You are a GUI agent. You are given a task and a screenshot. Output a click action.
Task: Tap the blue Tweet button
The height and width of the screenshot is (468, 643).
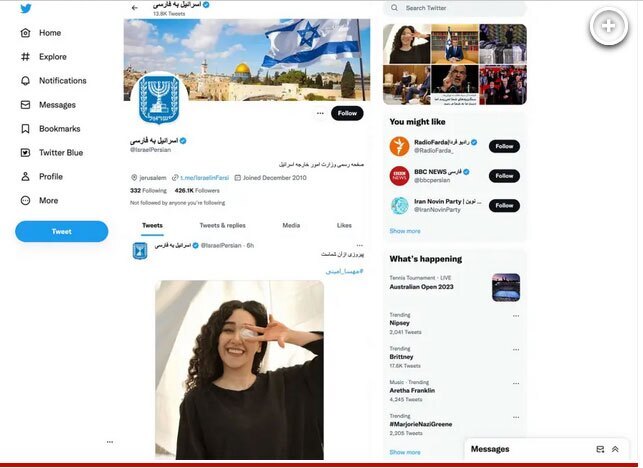(x=61, y=231)
